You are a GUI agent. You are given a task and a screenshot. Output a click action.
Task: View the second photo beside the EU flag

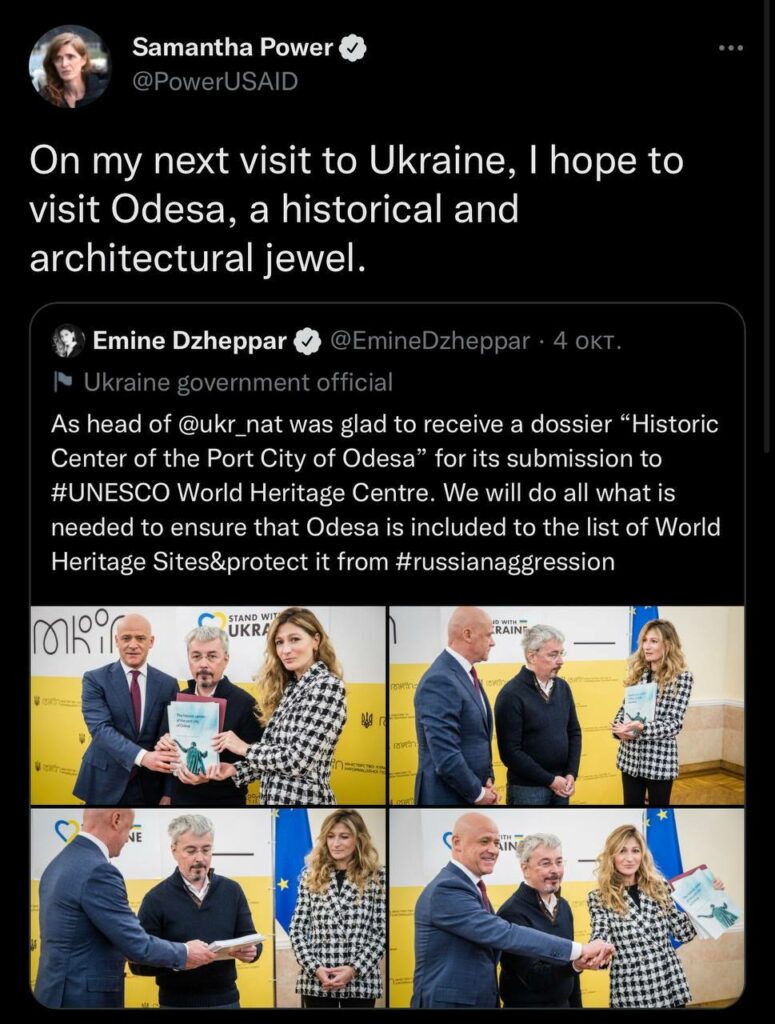point(566,705)
